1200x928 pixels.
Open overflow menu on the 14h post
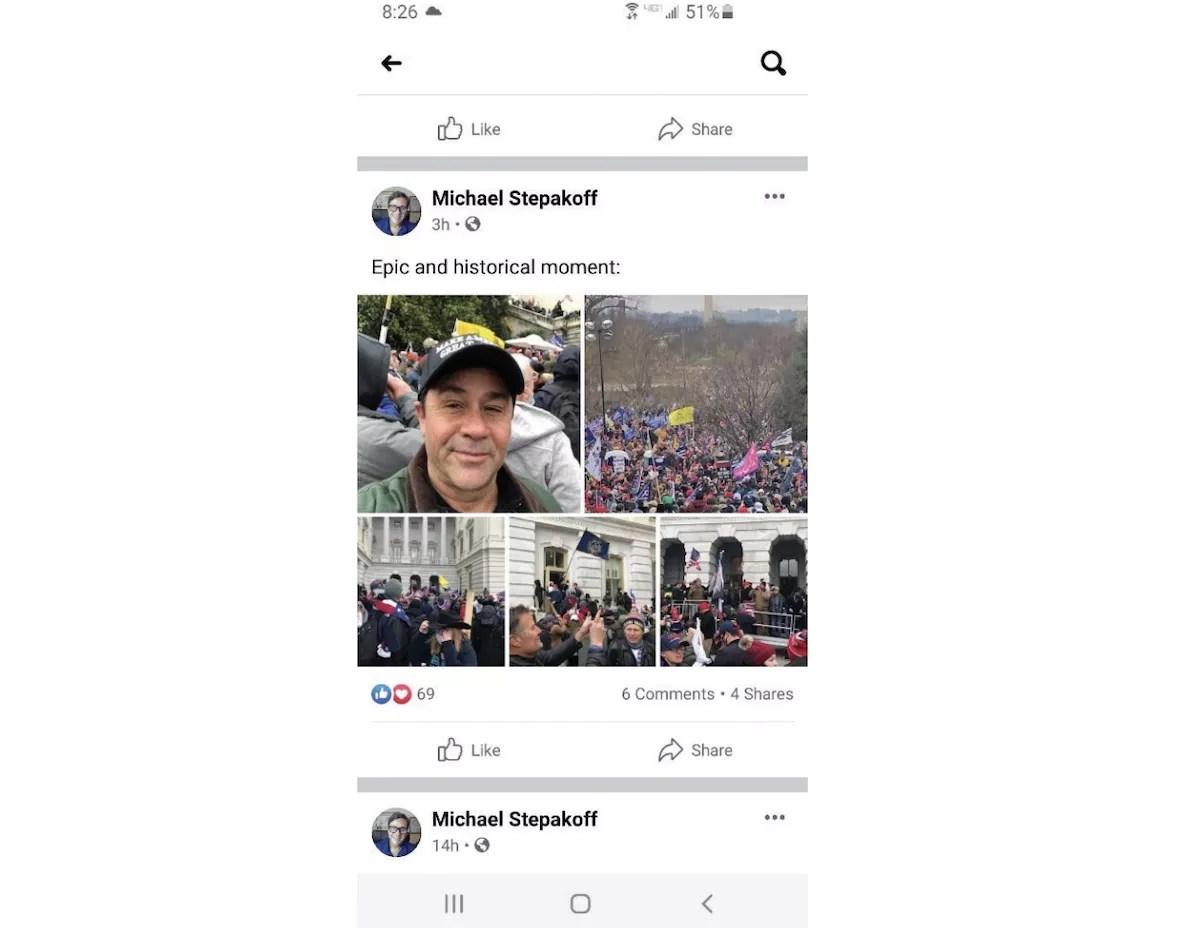[774, 818]
